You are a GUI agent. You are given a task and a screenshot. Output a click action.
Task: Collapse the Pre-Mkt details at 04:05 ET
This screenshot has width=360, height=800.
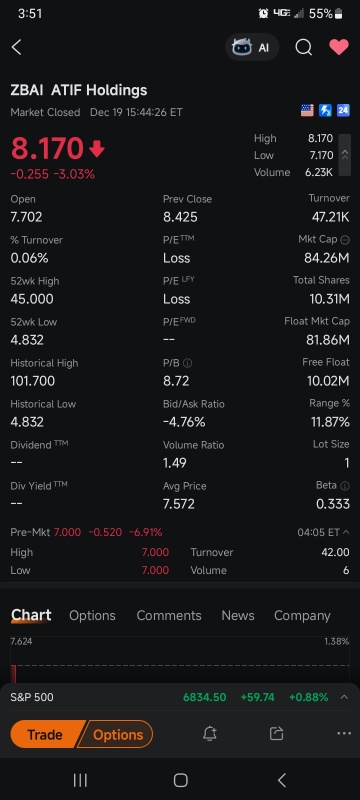coord(346,532)
